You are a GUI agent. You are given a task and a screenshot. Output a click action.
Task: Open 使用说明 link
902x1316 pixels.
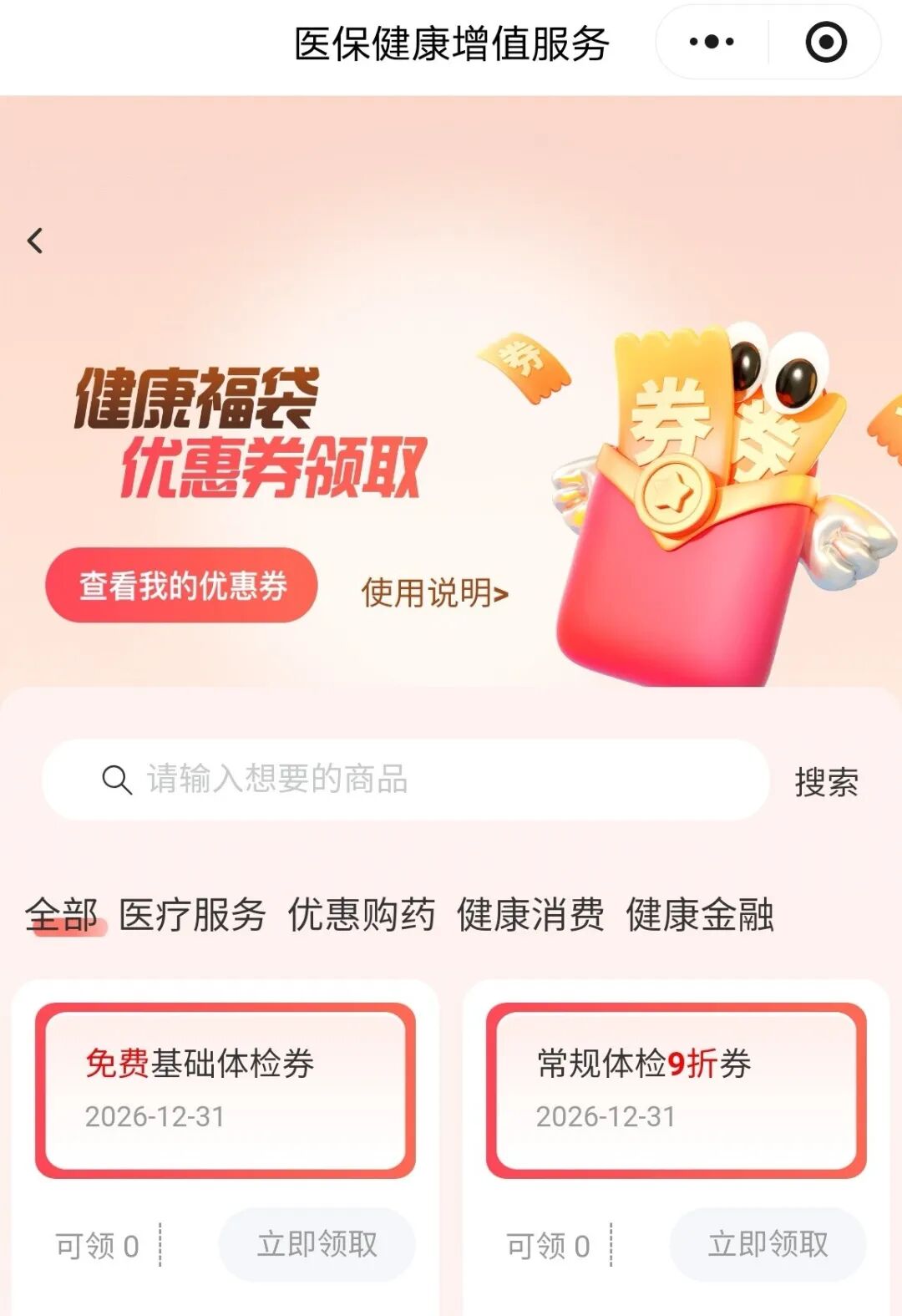click(x=433, y=593)
